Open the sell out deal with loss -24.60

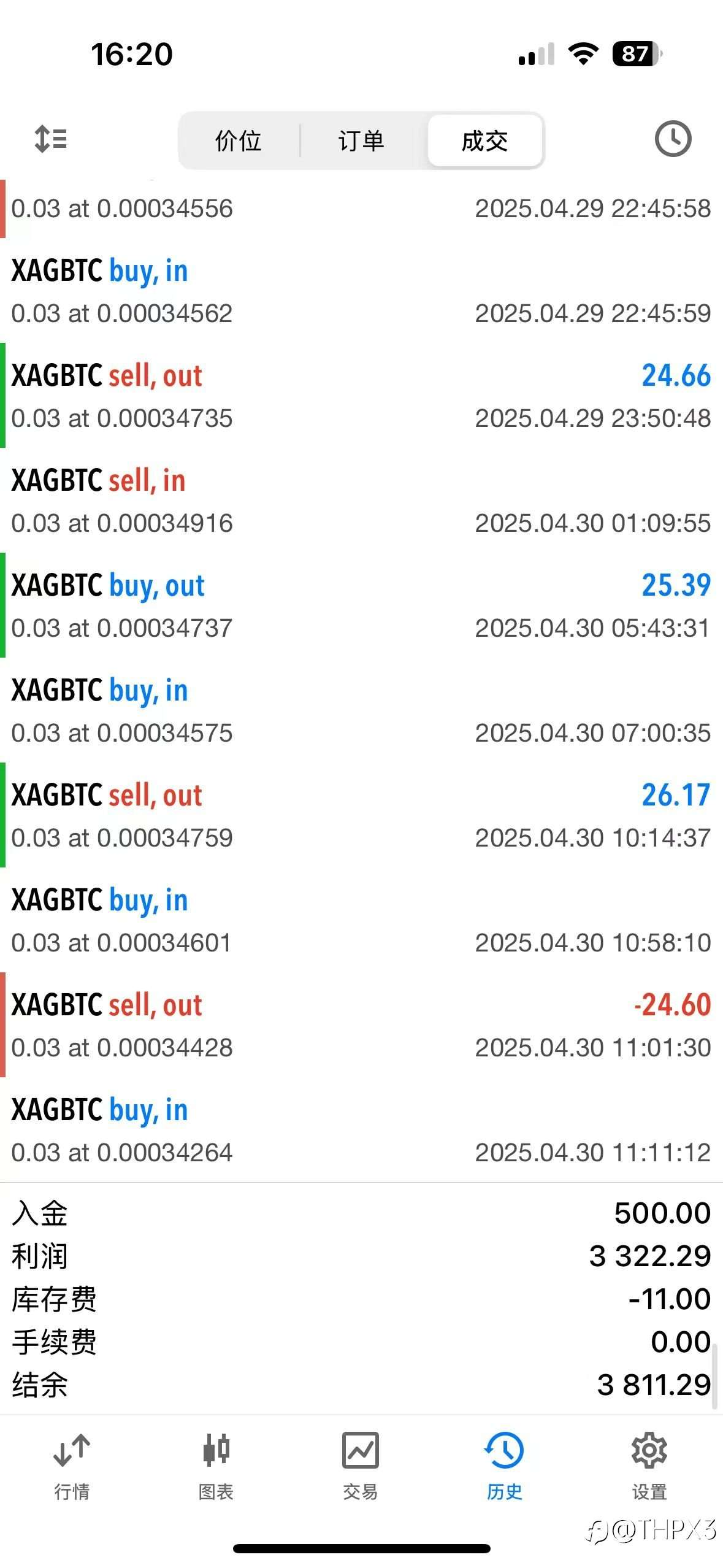coord(361,1025)
